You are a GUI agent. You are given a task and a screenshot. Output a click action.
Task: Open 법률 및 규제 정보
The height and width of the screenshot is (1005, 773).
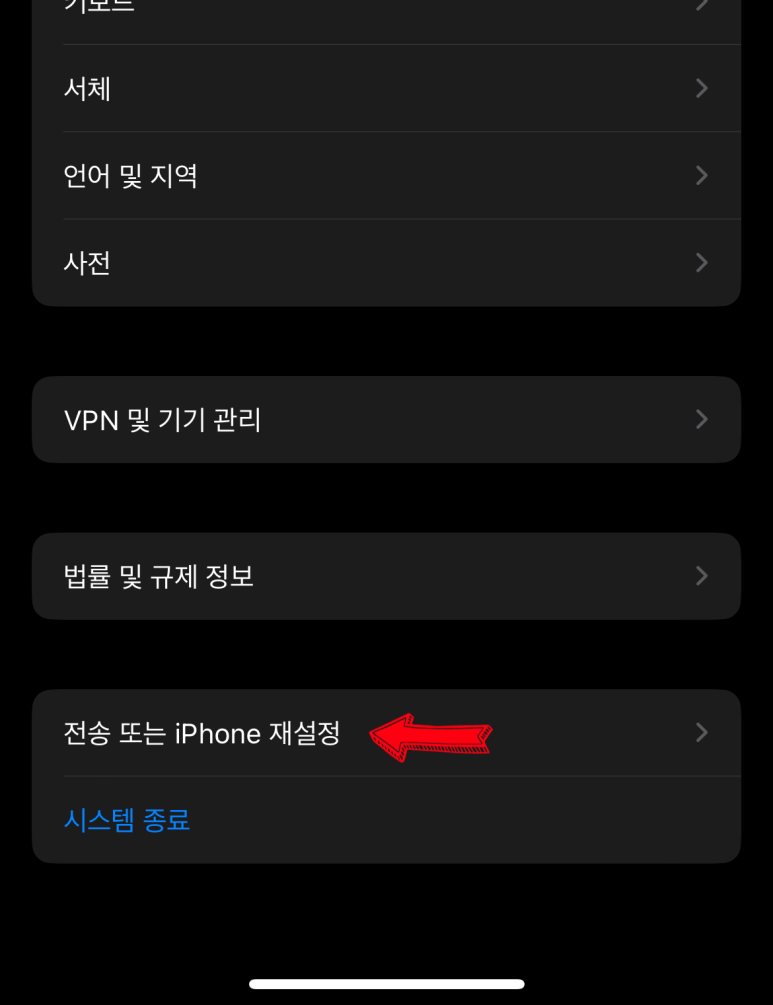coord(386,576)
